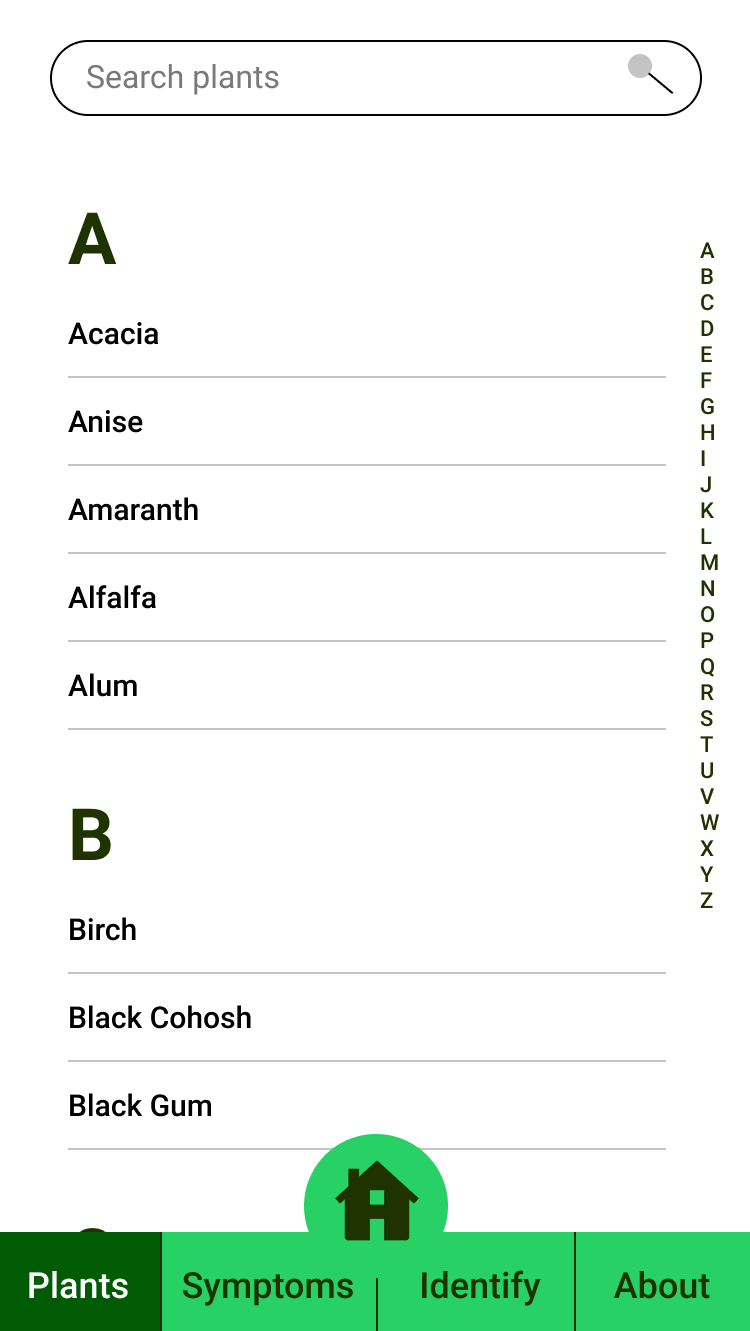The image size is (750, 1331).
Task: Jump to letter T in the alphabet index
Action: point(707,745)
